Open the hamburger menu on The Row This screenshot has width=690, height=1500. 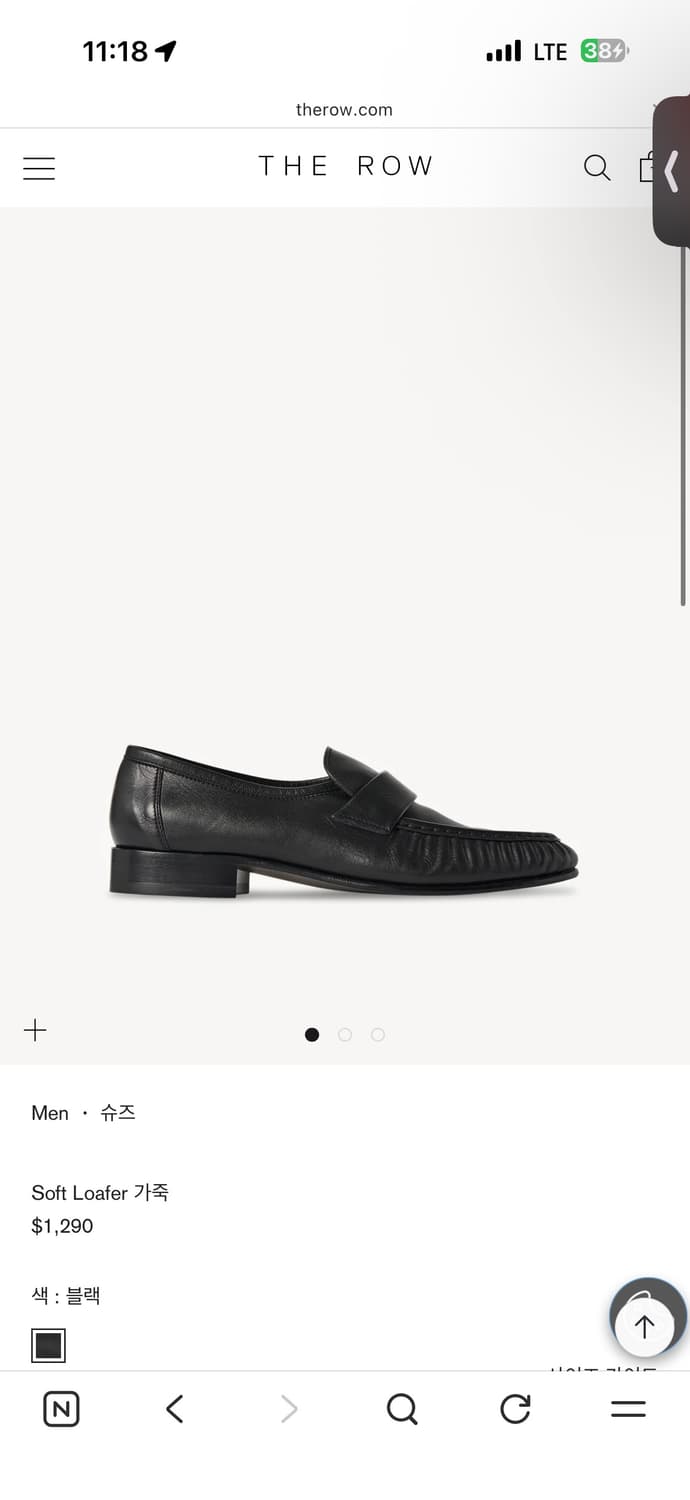coord(39,168)
